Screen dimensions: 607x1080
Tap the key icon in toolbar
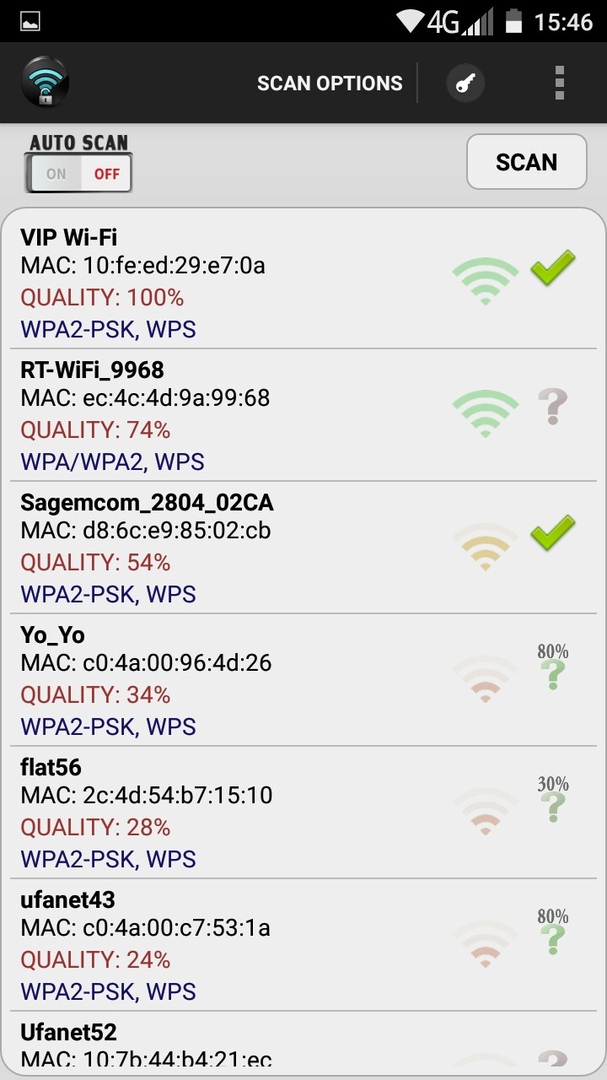tap(465, 83)
